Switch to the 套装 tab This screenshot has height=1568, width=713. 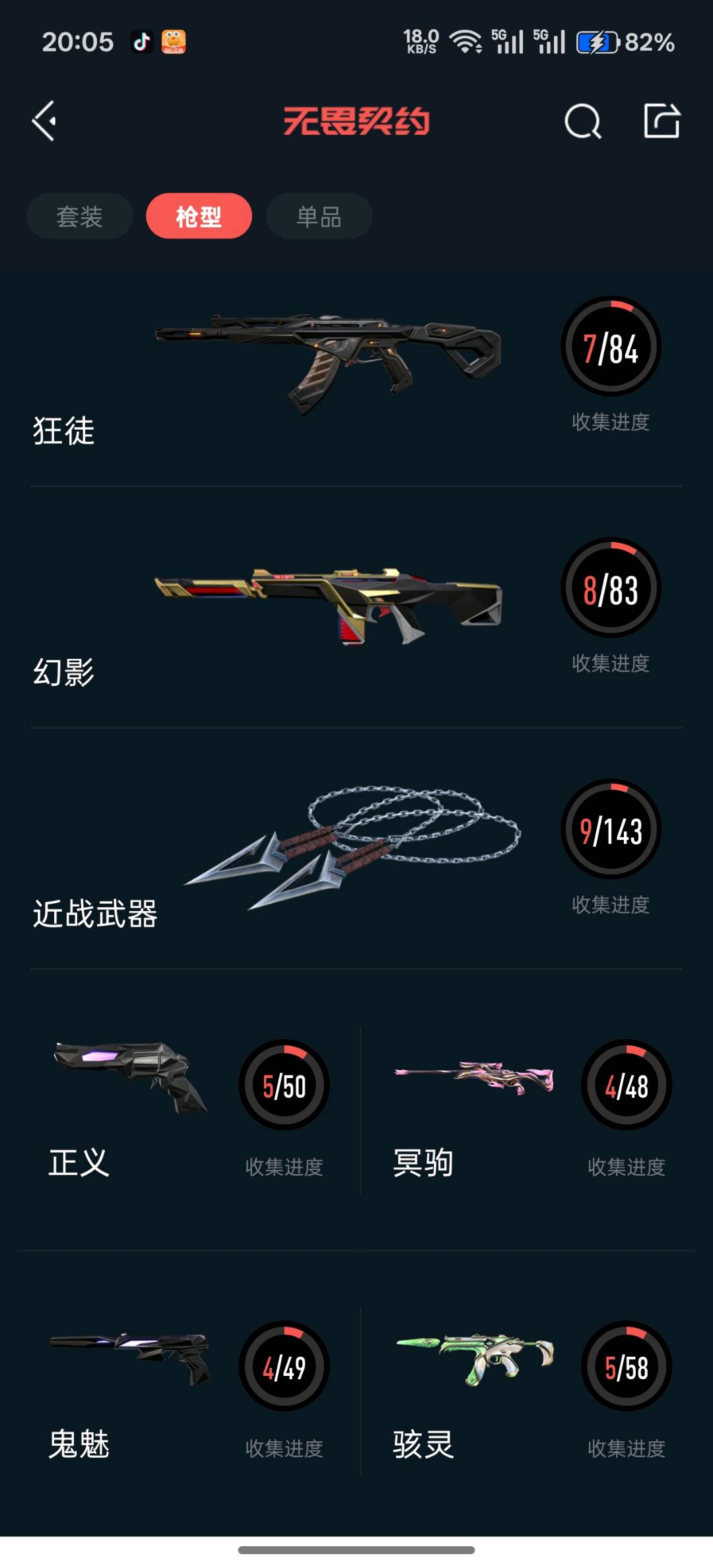click(x=80, y=216)
